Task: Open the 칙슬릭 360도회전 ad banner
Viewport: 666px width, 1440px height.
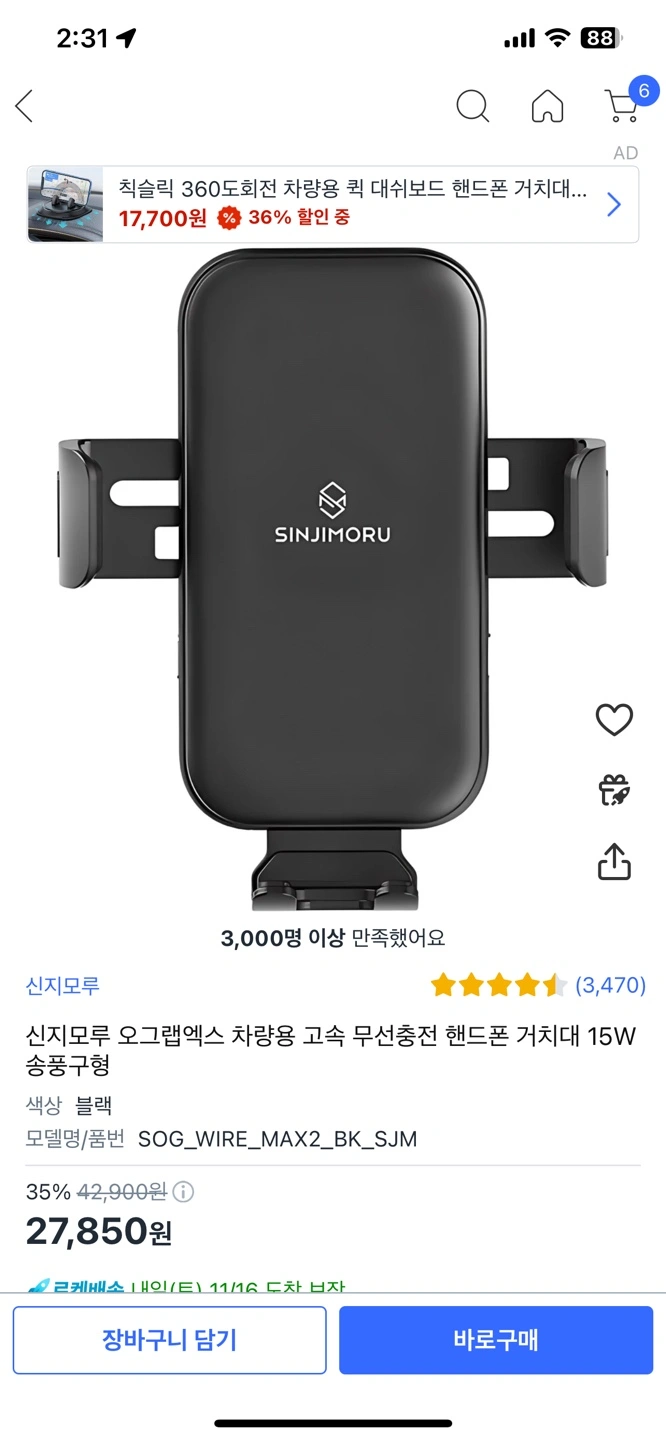Action: [x=332, y=204]
